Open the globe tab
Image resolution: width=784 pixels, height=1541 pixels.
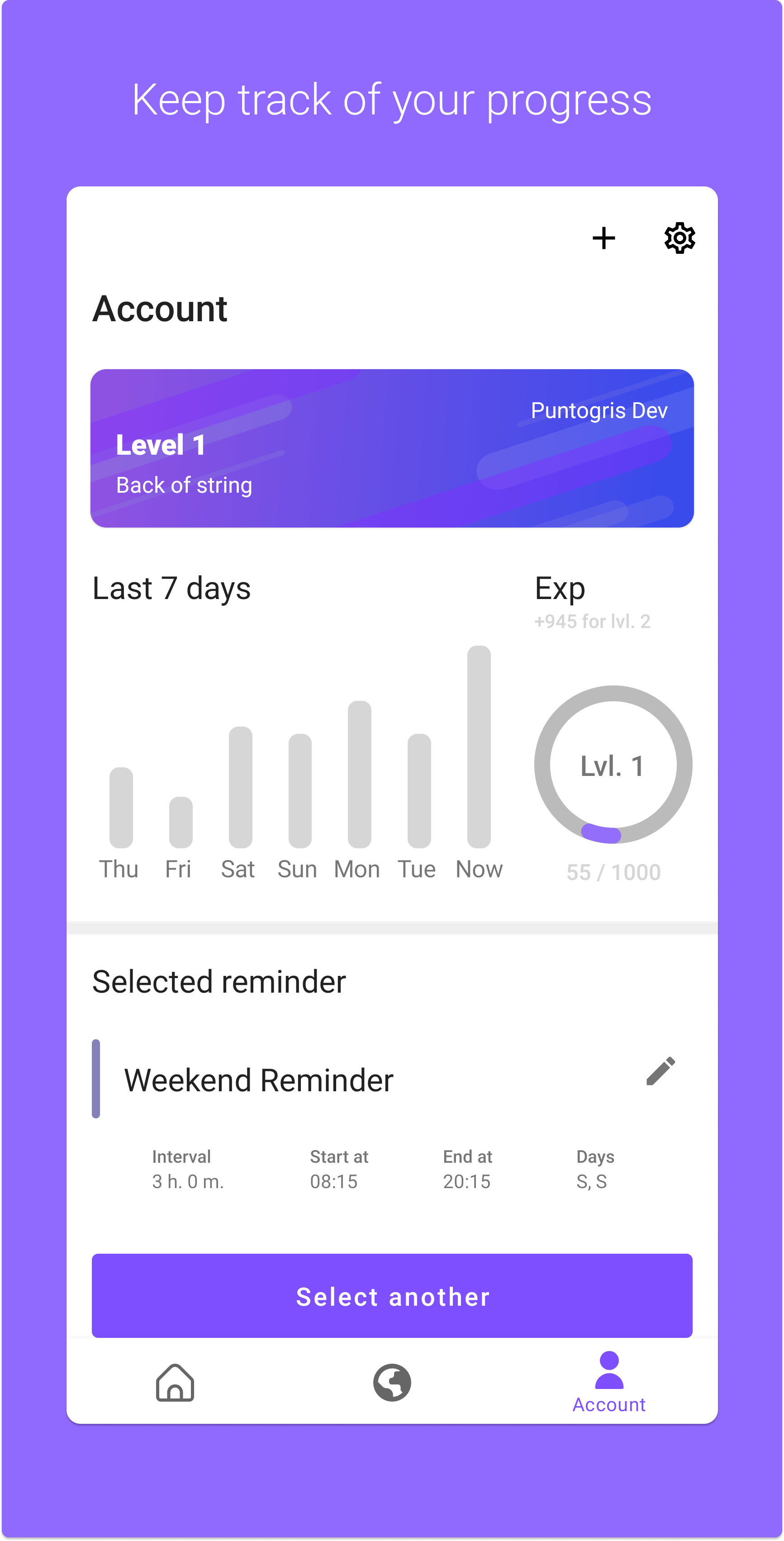coord(392,1383)
